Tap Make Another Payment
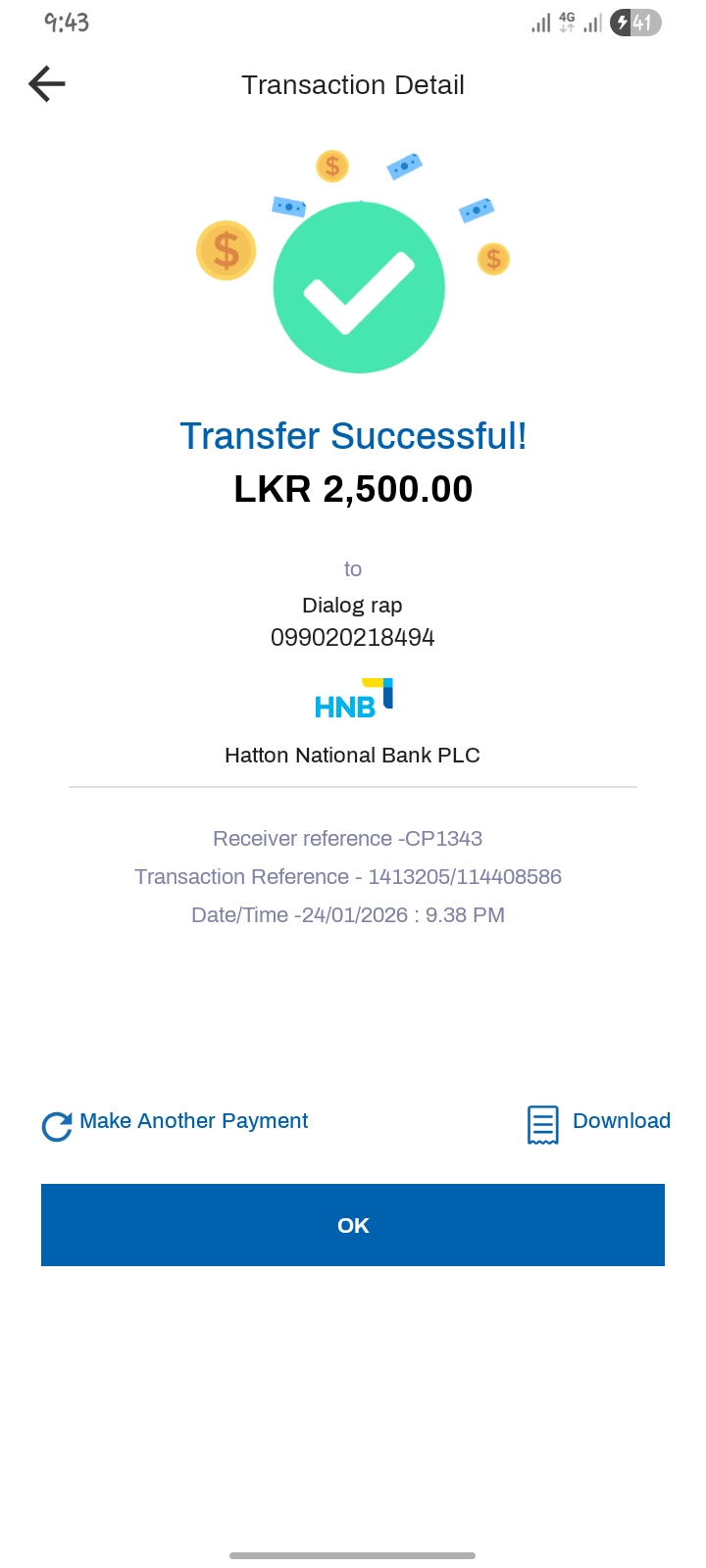This screenshot has height=1568, width=706. [176, 1122]
